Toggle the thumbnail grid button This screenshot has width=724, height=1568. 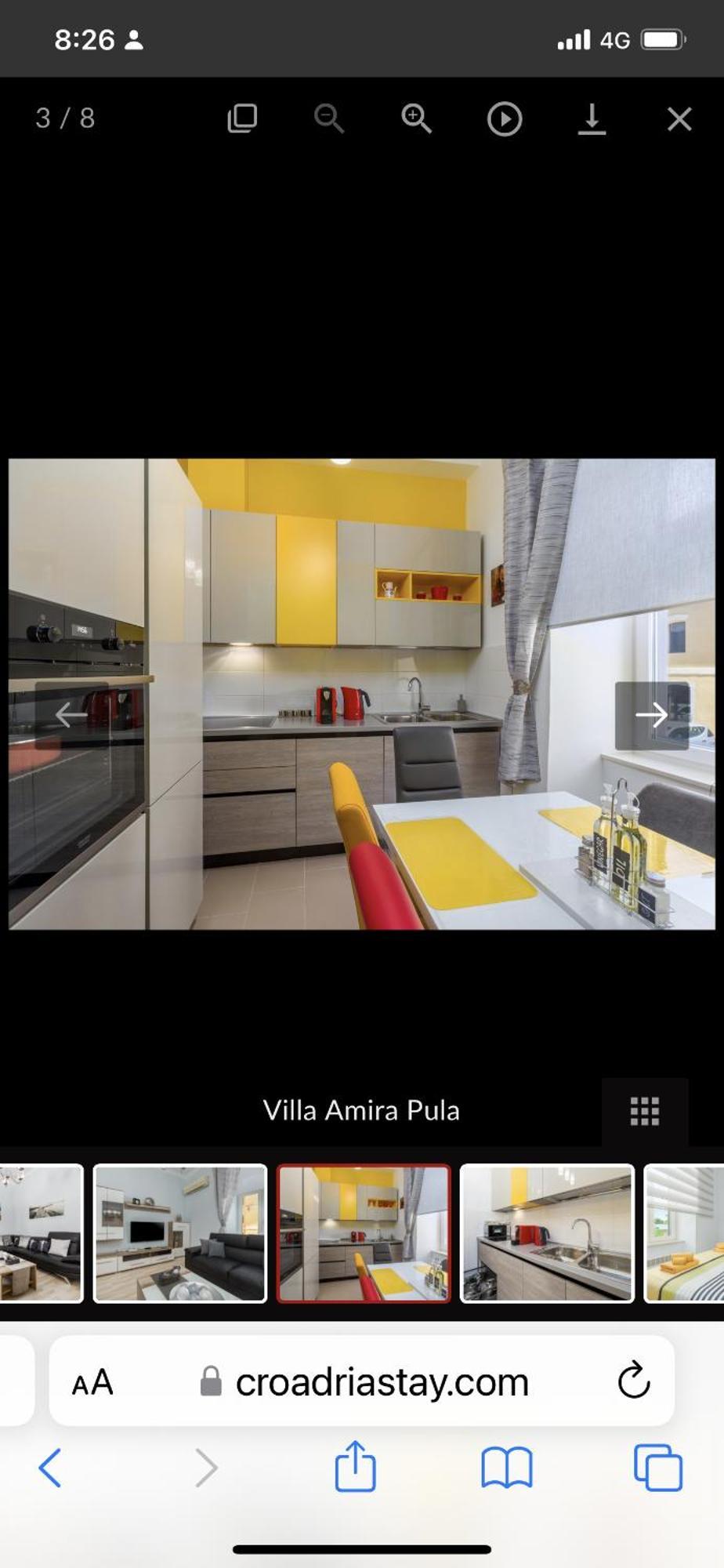point(645,1111)
